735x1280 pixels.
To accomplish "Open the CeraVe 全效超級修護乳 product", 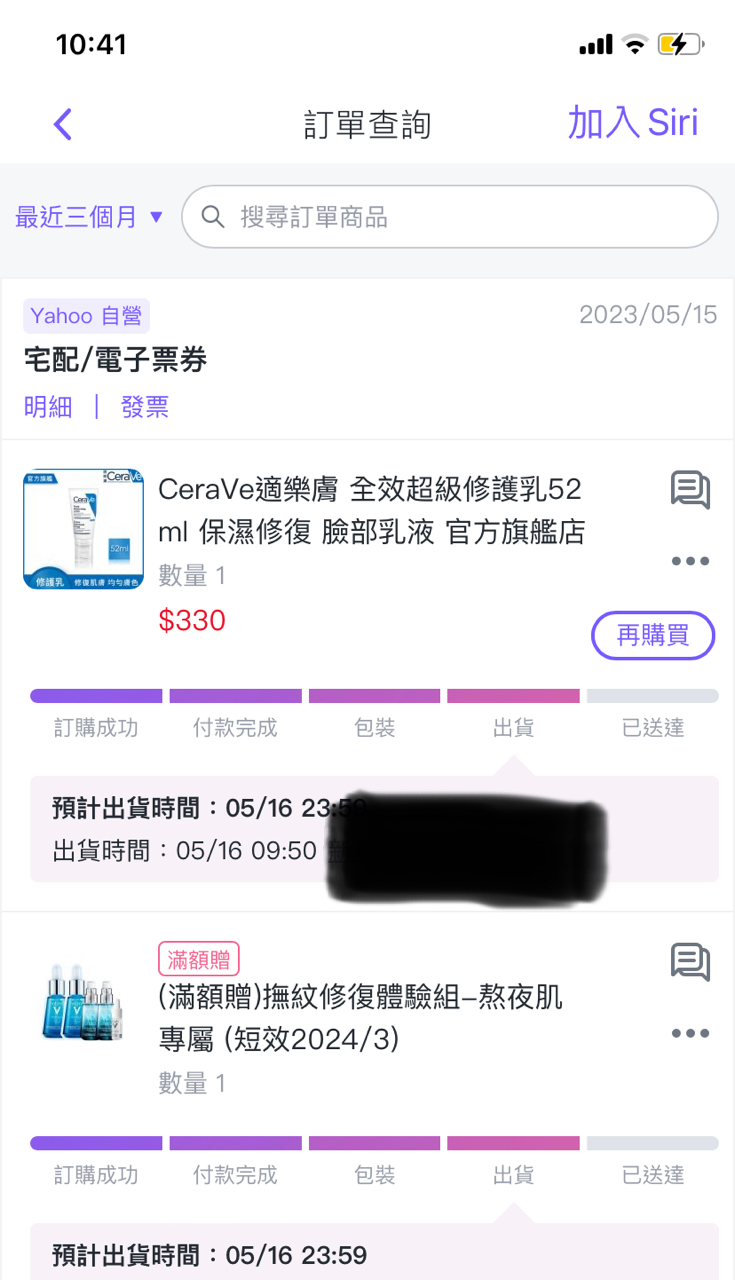I will (371, 511).
